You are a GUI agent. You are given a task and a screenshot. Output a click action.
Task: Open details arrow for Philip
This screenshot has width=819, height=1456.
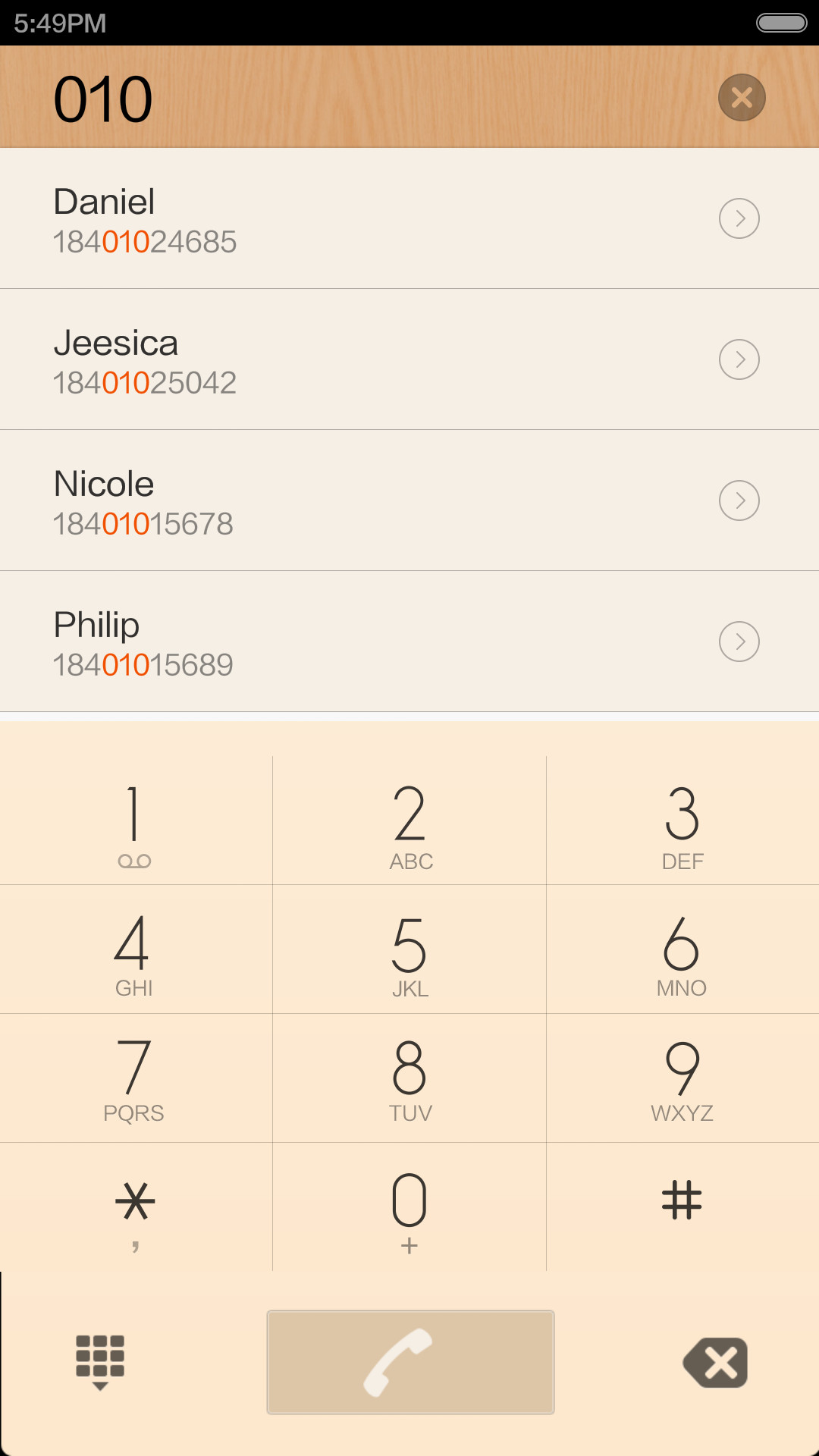tap(739, 642)
